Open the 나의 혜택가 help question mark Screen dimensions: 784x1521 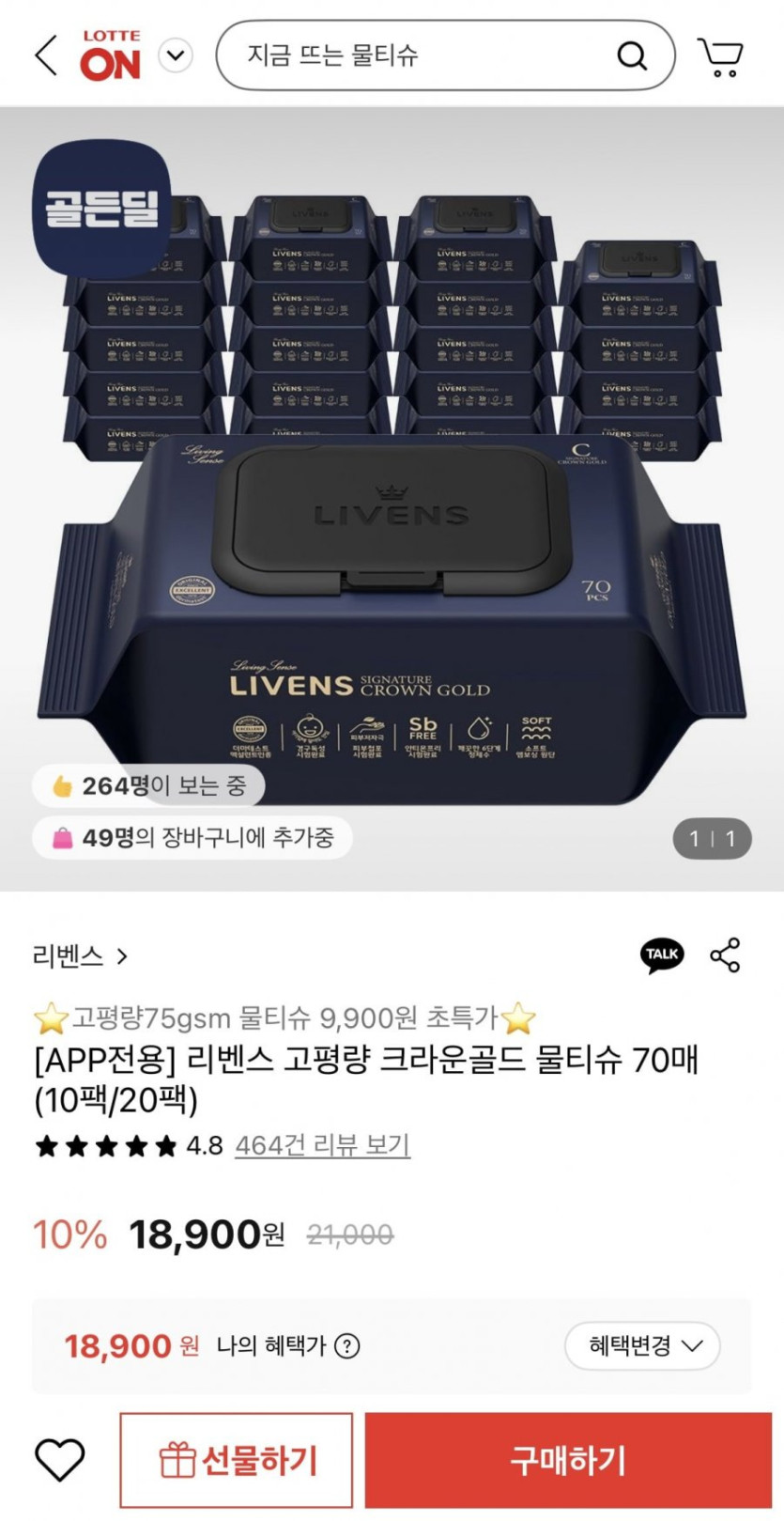(347, 1346)
